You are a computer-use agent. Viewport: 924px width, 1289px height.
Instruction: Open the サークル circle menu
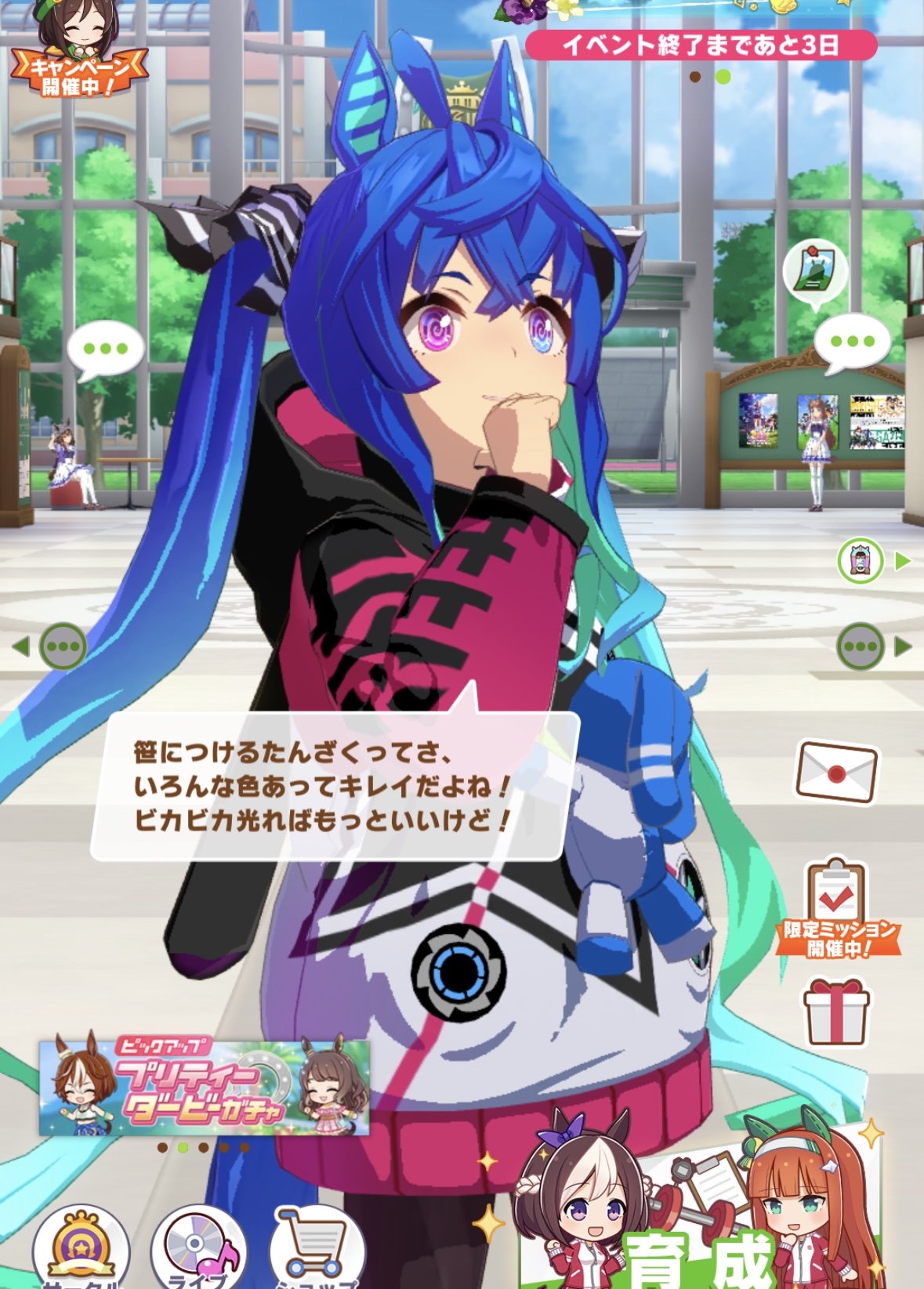tap(81, 1250)
